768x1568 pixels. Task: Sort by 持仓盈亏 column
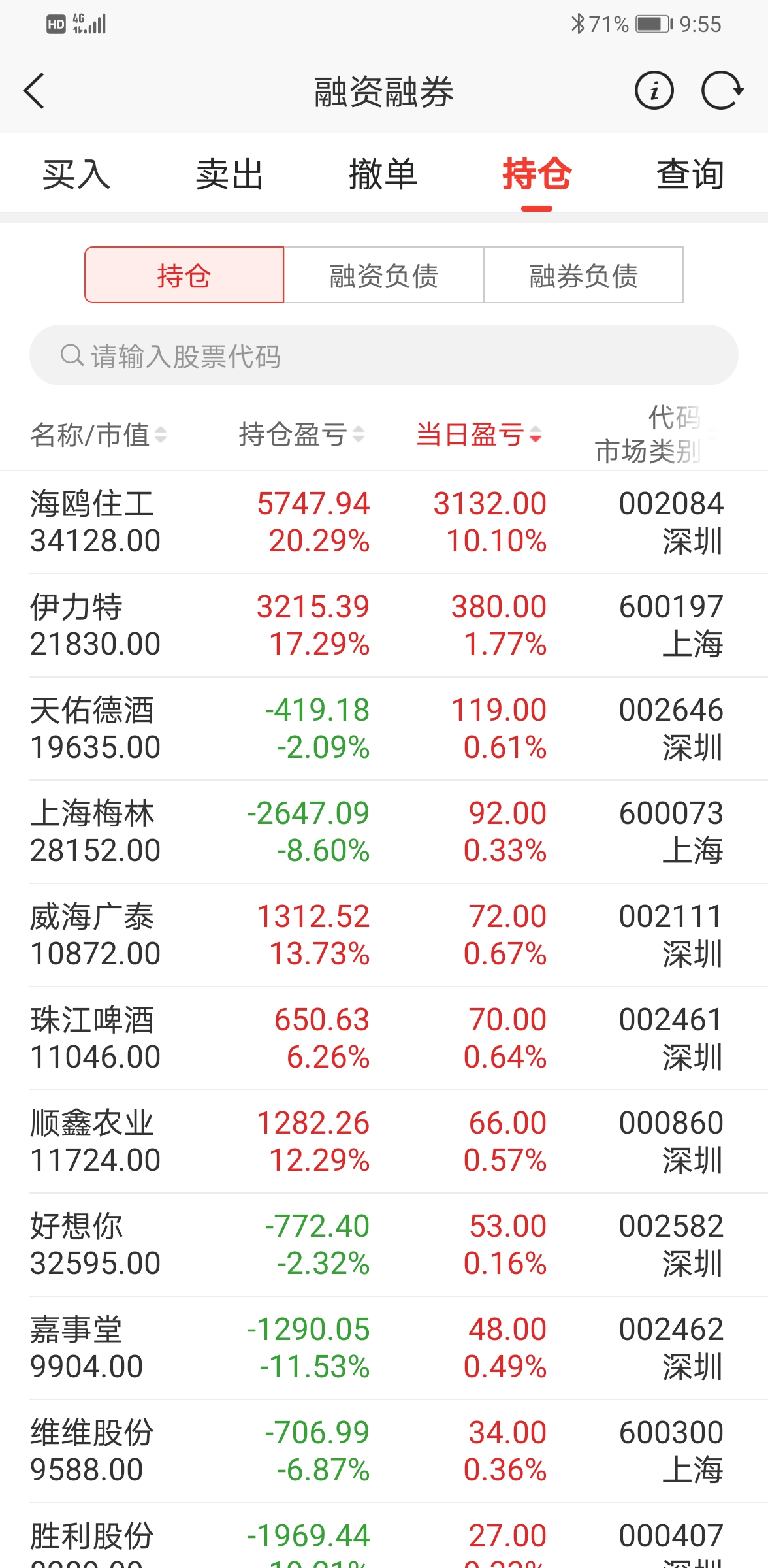tap(301, 434)
